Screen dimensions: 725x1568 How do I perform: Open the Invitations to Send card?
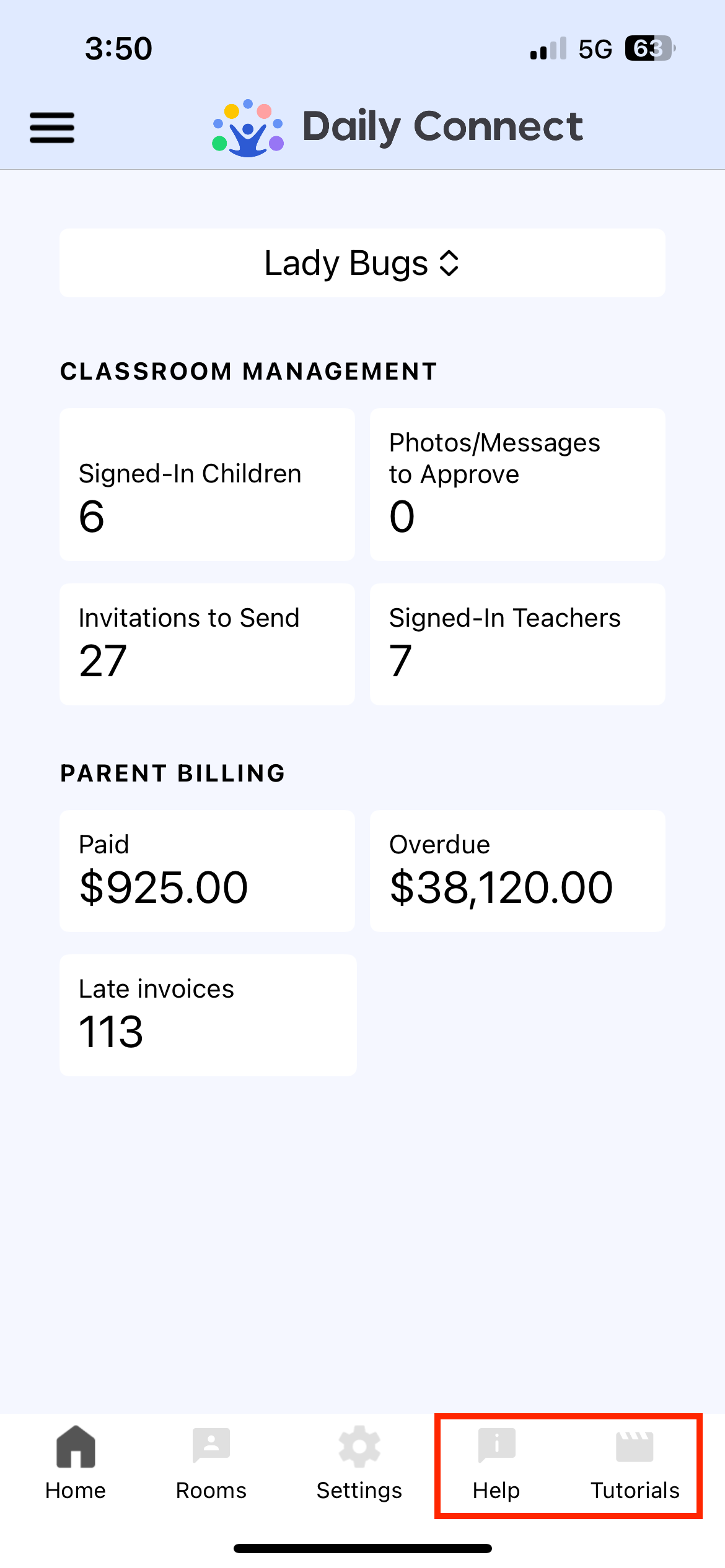207,644
